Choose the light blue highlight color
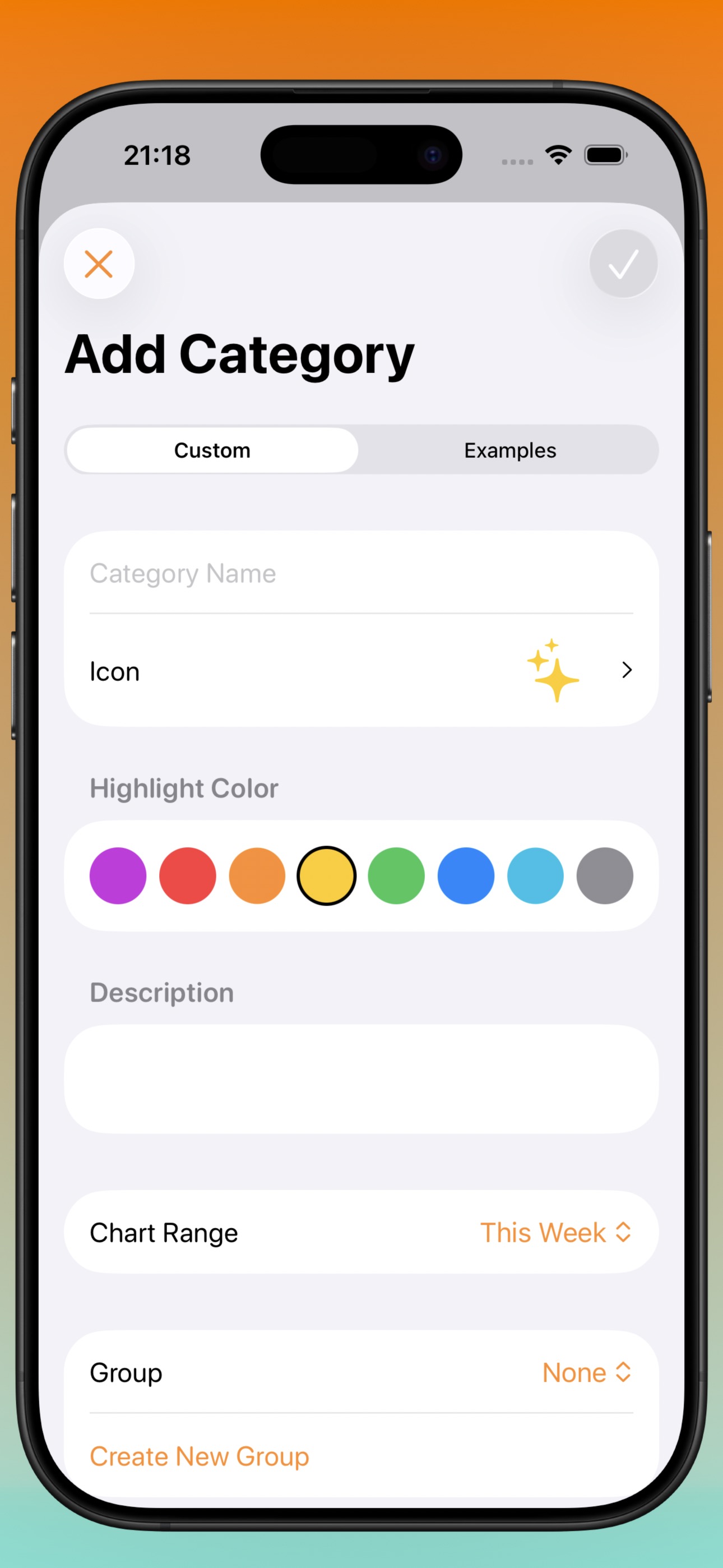Screen dimensions: 723x1568 coord(535,875)
